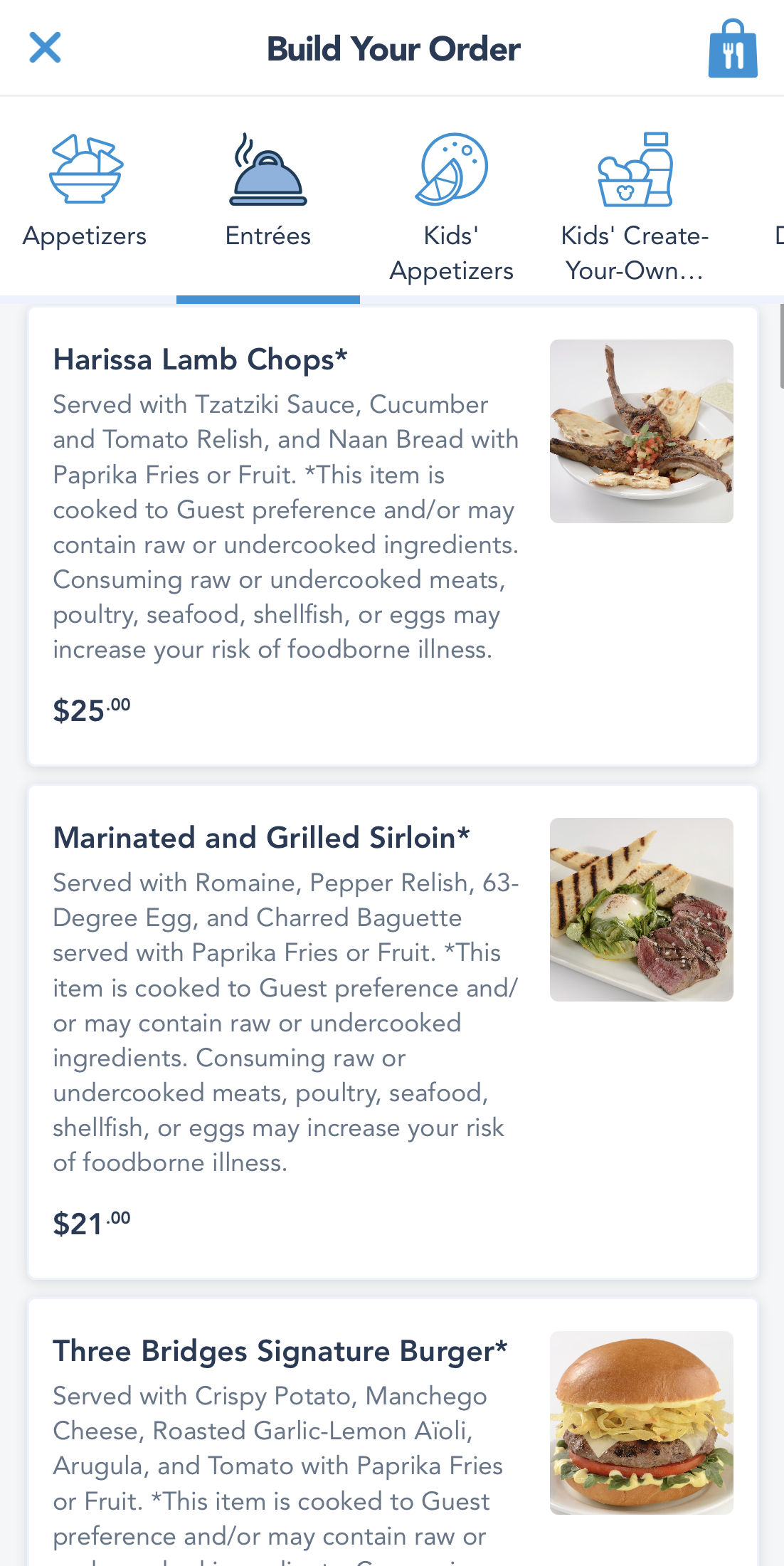Open the order bag icon

pyautogui.click(x=732, y=48)
